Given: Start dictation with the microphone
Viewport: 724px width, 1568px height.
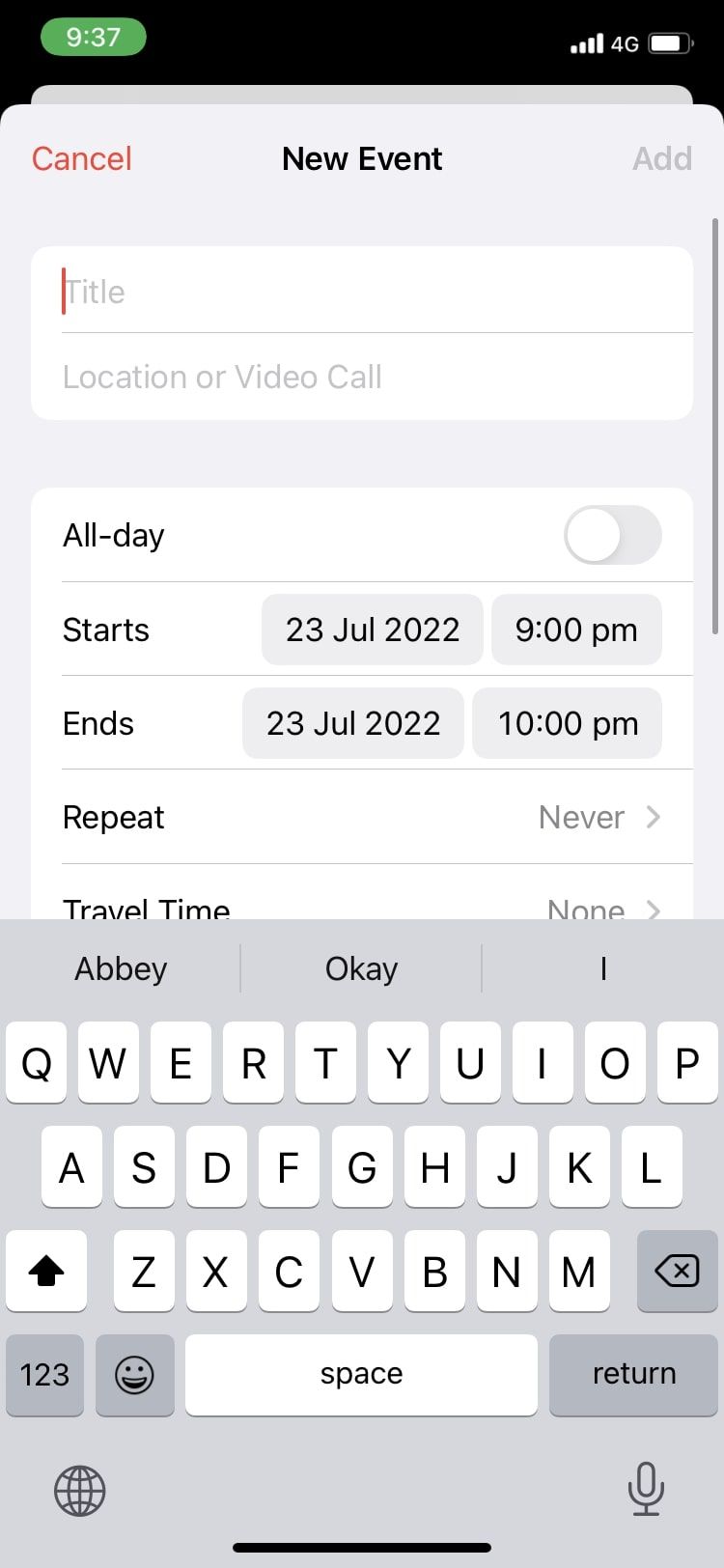Looking at the screenshot, I should (x=645, y=1488).
